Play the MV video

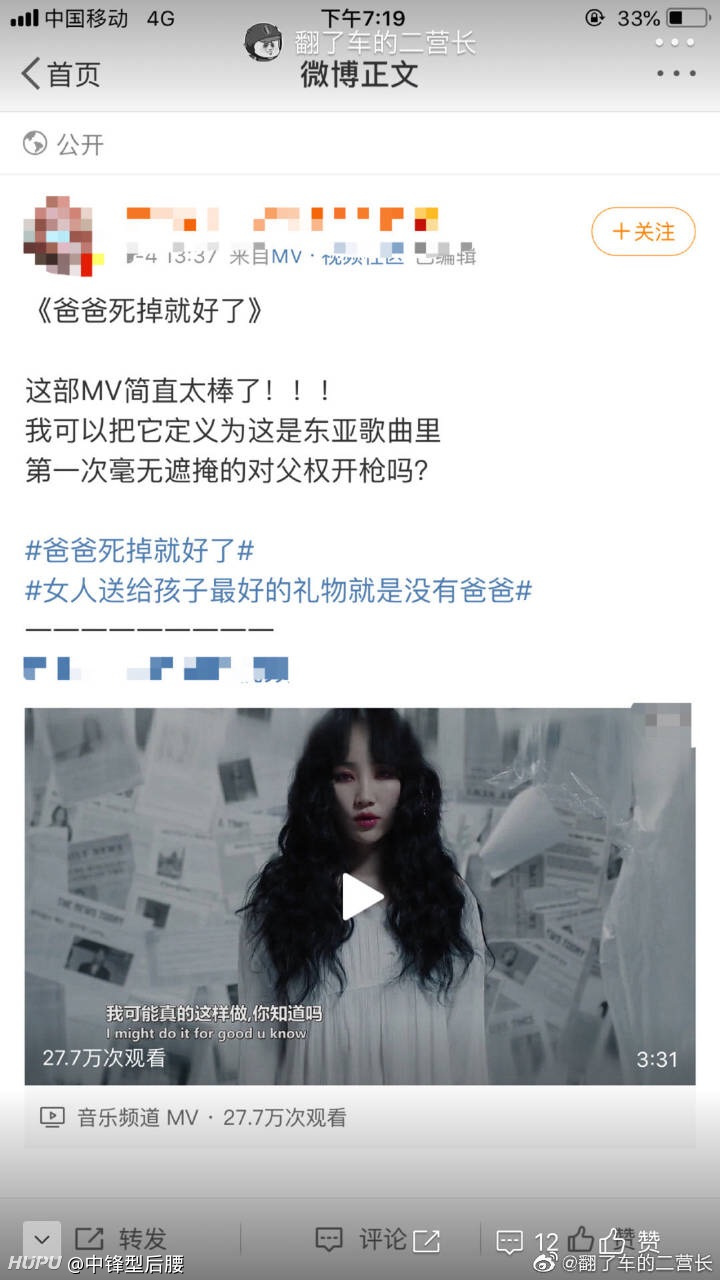361,896
